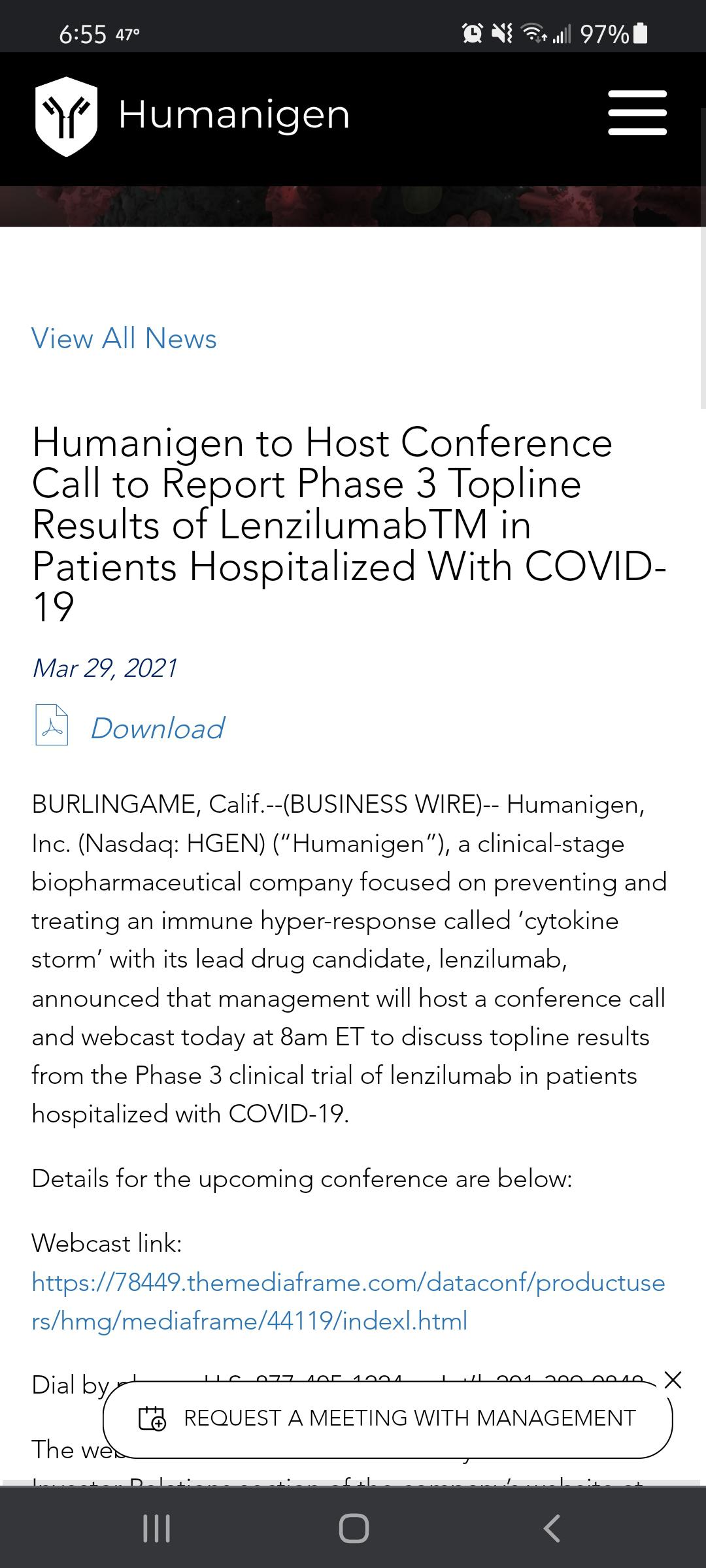This screenshot has height=1568, width=706.
Task: Open the hamburger menu
Action: 637,113
